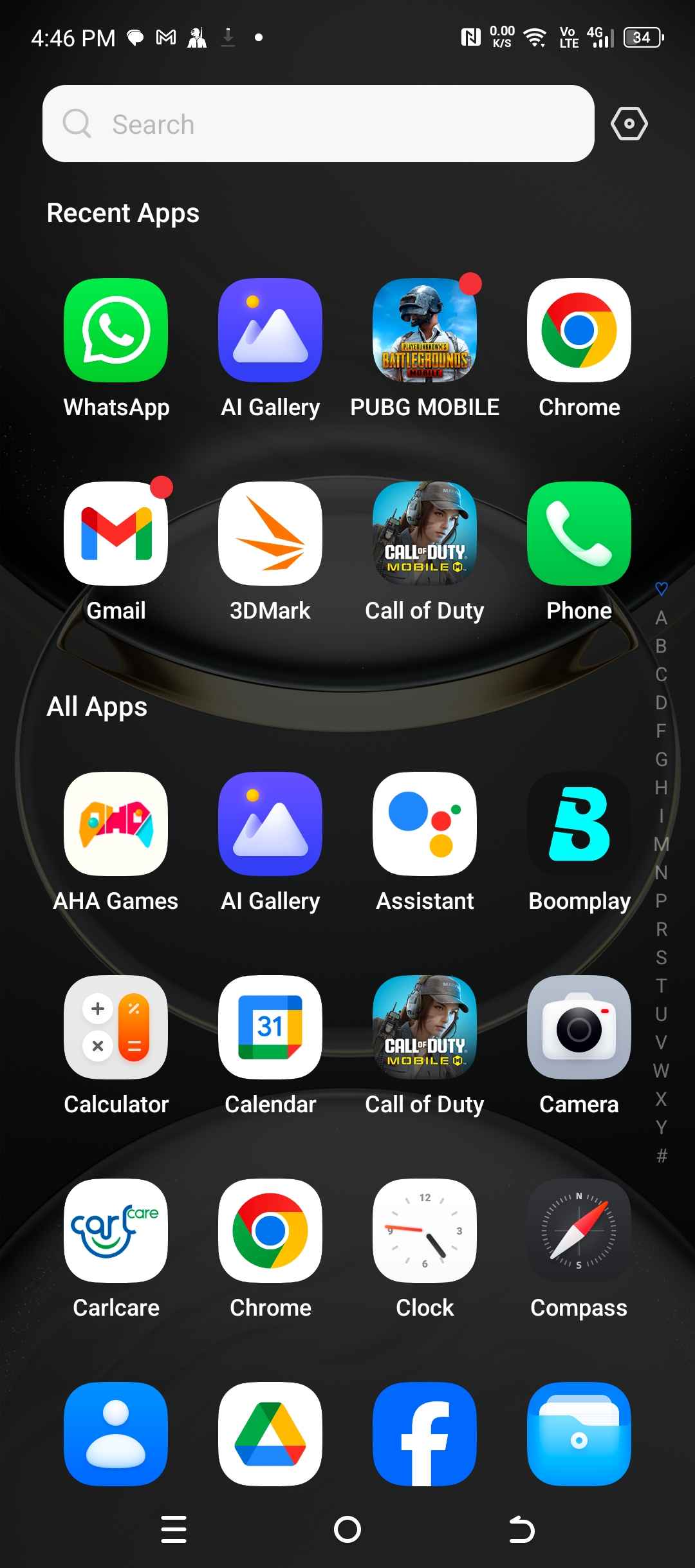Screen dimensions: 695x1568
Task: Jump to letter S in the index
Action: 661,958
